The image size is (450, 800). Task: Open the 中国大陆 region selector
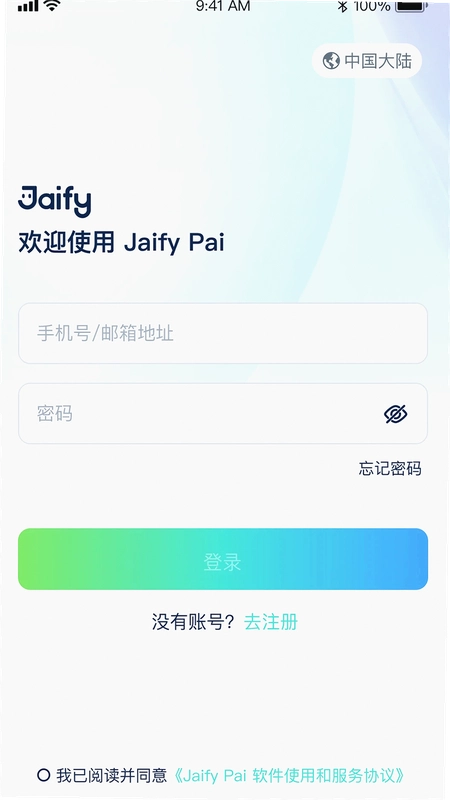point(367,61)
